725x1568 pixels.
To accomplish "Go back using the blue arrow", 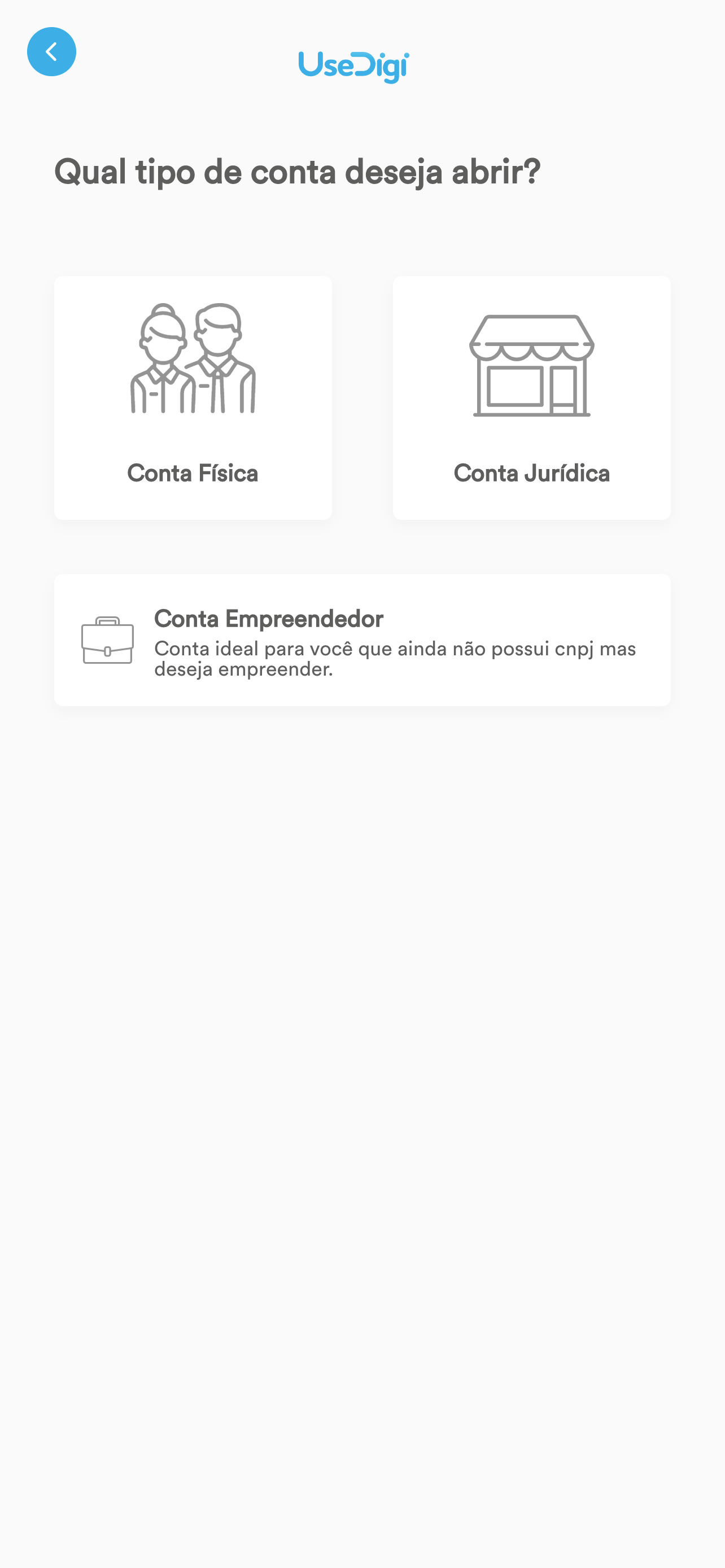I will 52,52.
